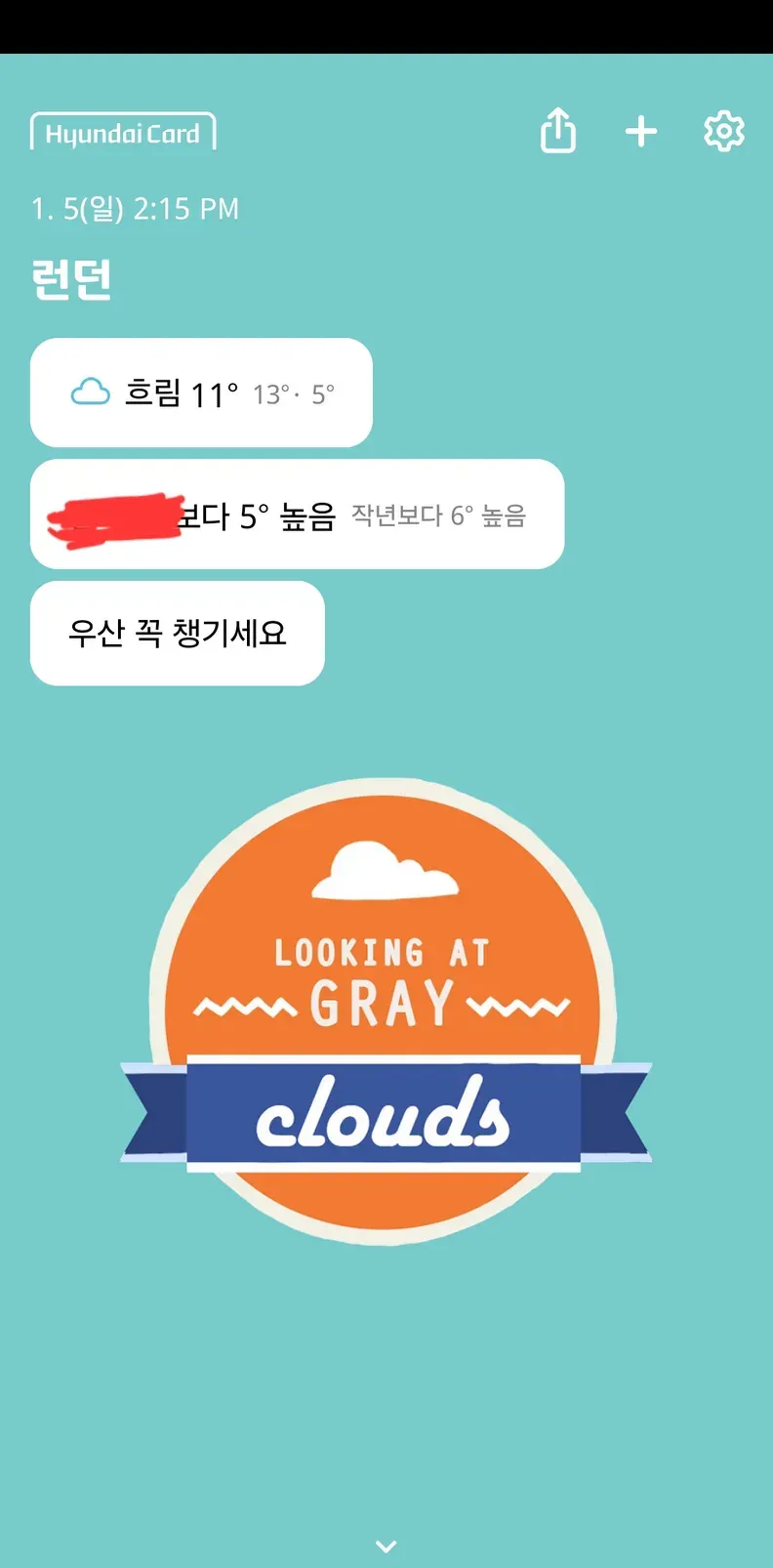The height and width of the screenshot is (1568, 773).
Task: Add a new city with the plus icon
Action: click(x=641, y=131)
